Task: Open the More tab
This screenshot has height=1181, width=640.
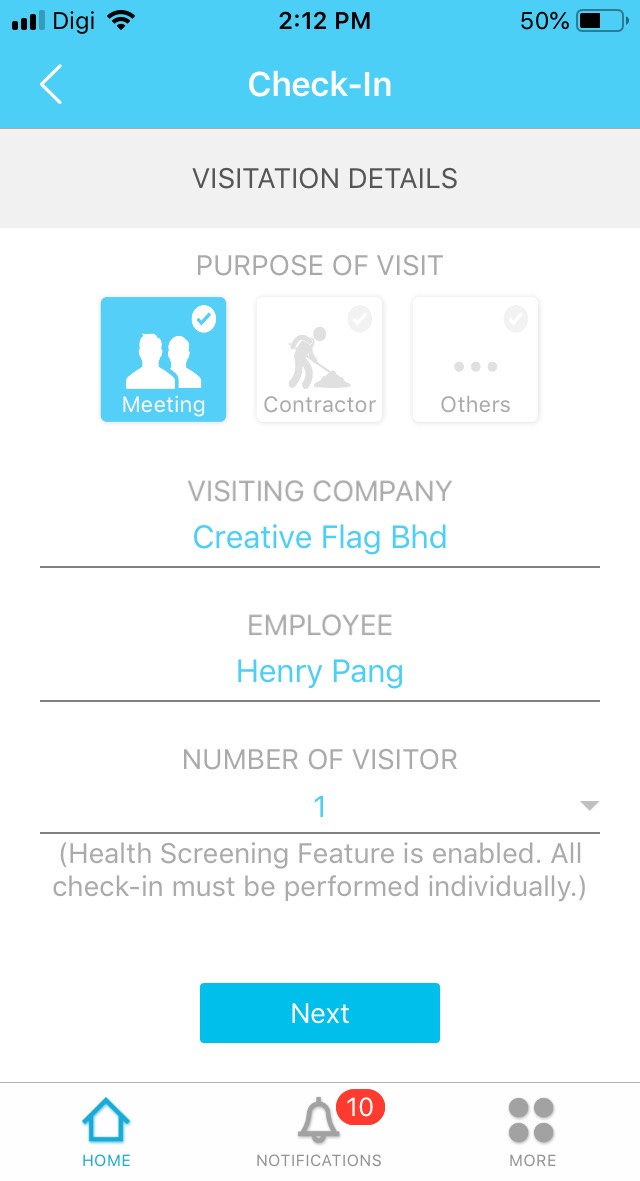Action: click(x=532, y=1132)
